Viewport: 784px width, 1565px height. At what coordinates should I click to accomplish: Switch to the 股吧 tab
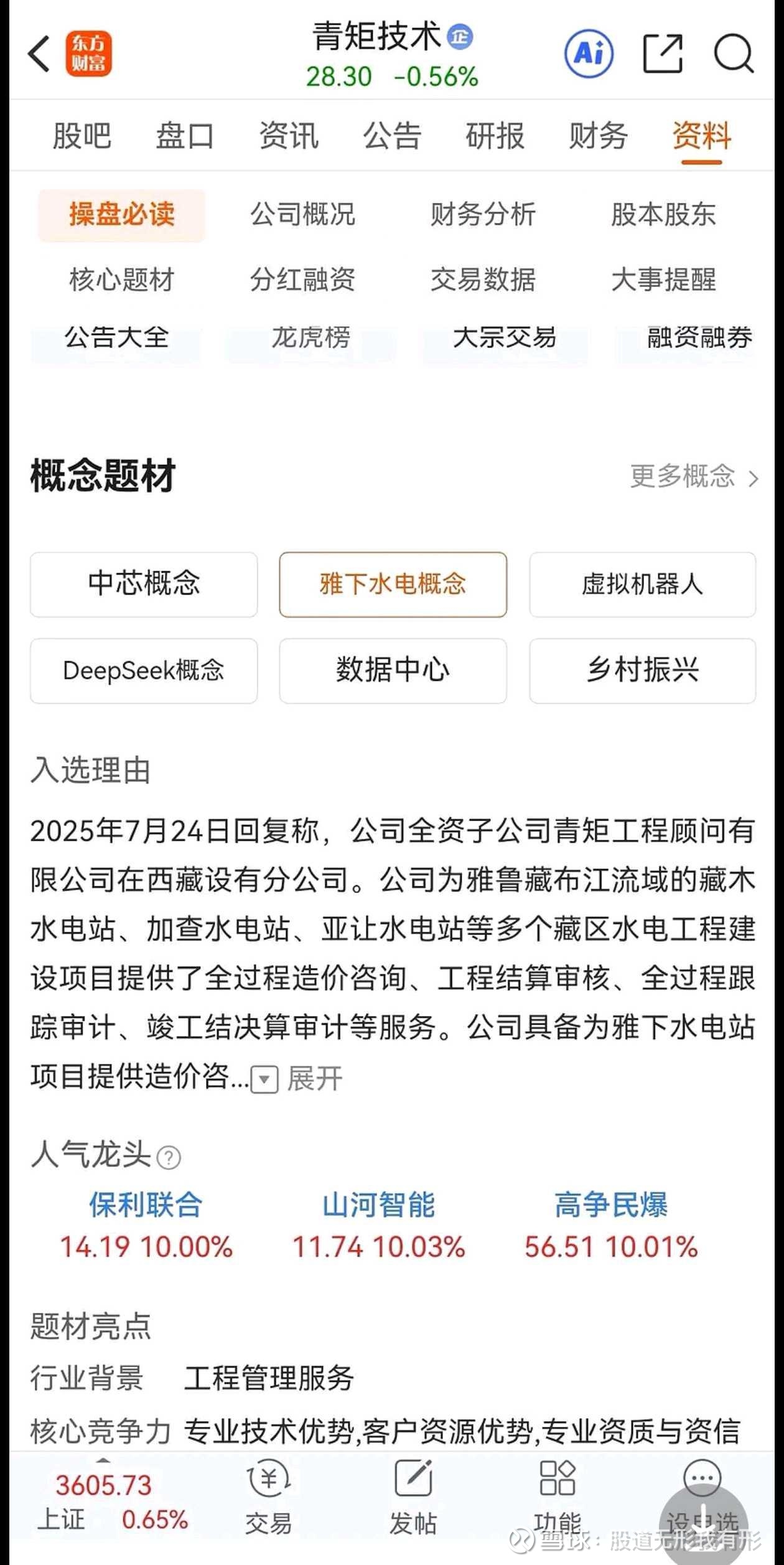click(x=82, y=136)
